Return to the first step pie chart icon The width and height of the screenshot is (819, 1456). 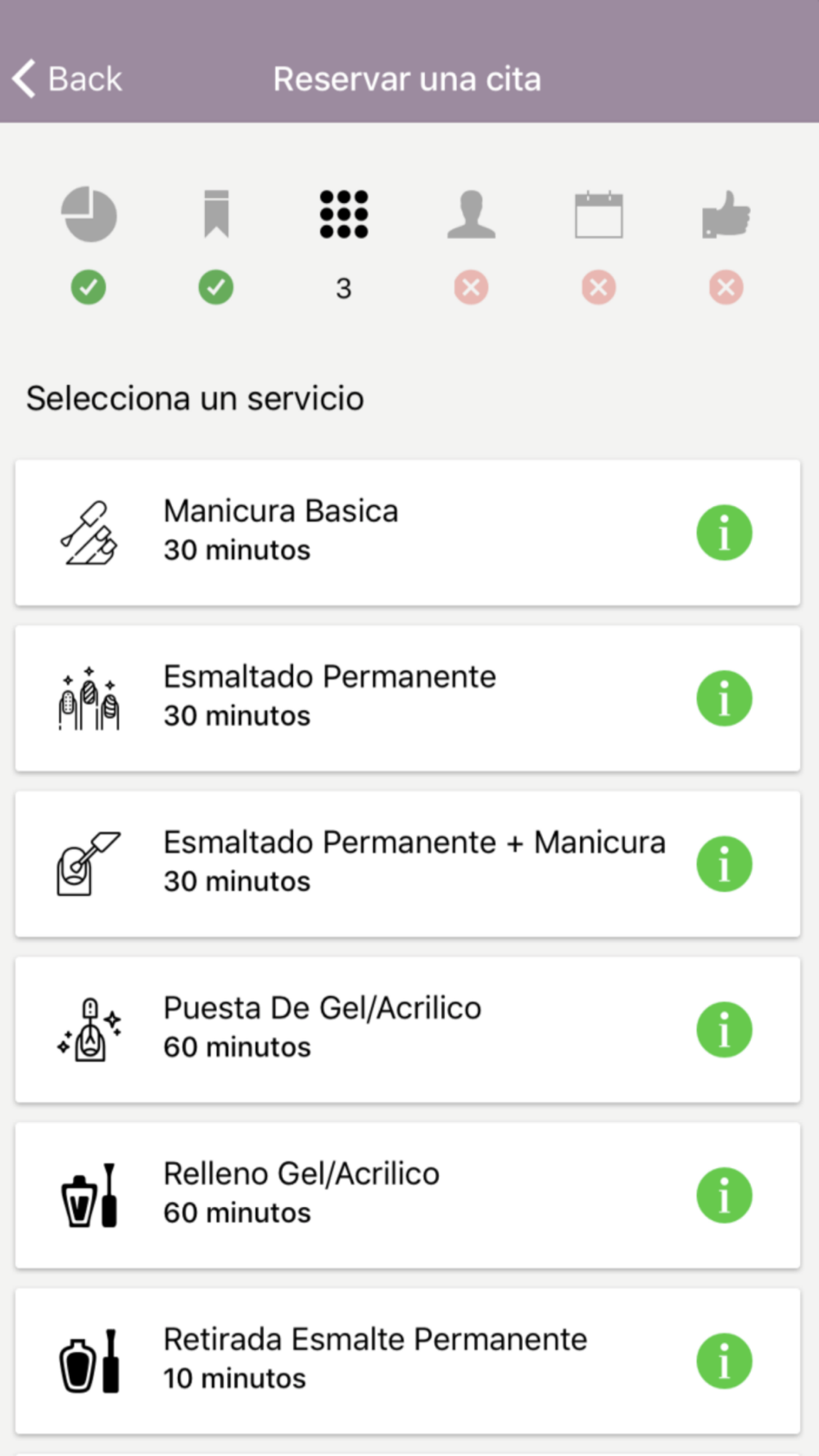(88, 215)
